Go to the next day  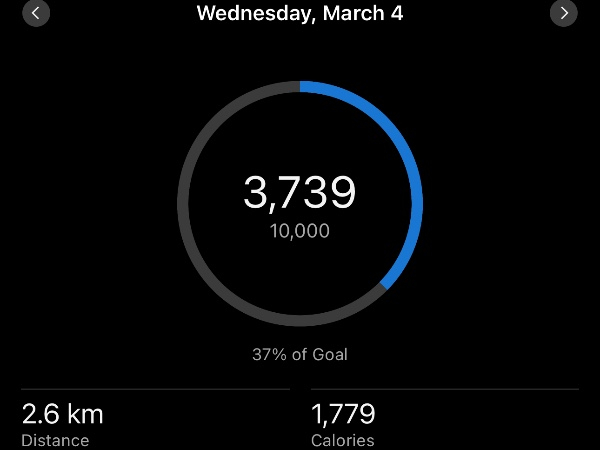pyautogui.click(x=564, y=13)
